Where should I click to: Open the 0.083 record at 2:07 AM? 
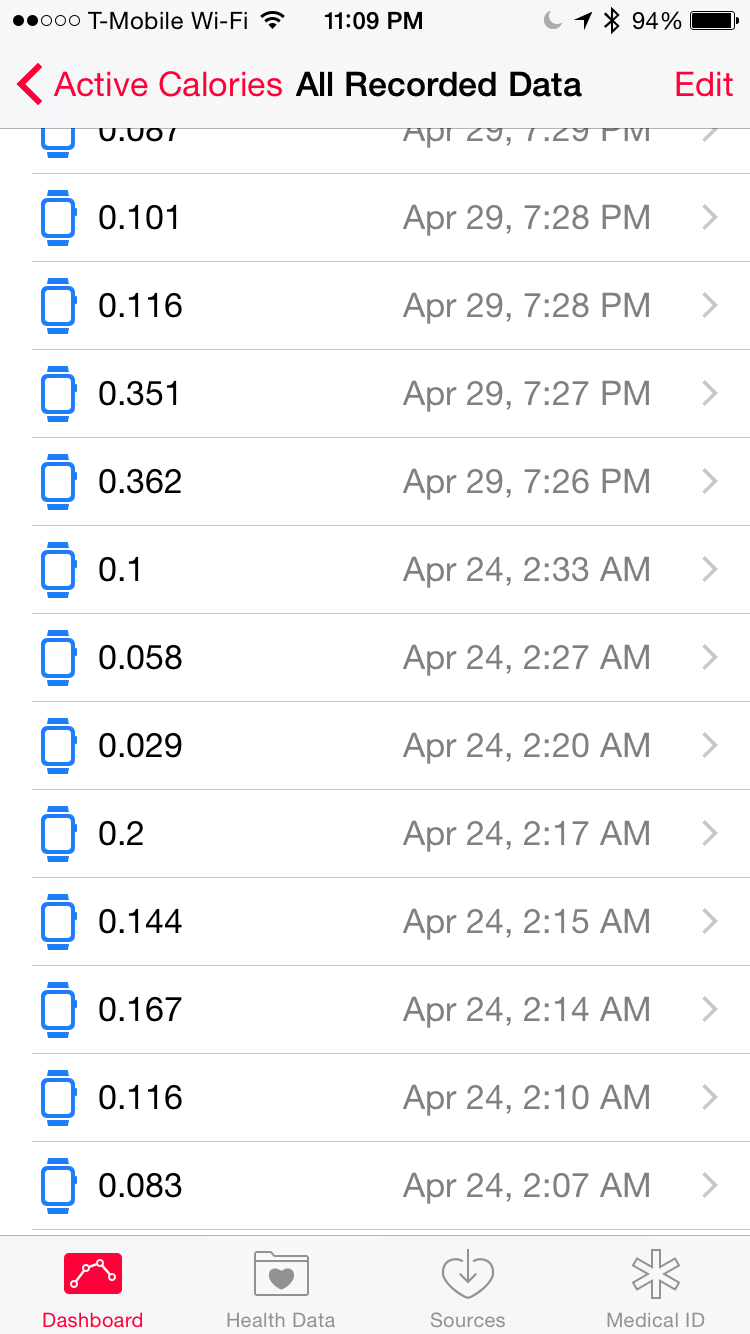390,1186
